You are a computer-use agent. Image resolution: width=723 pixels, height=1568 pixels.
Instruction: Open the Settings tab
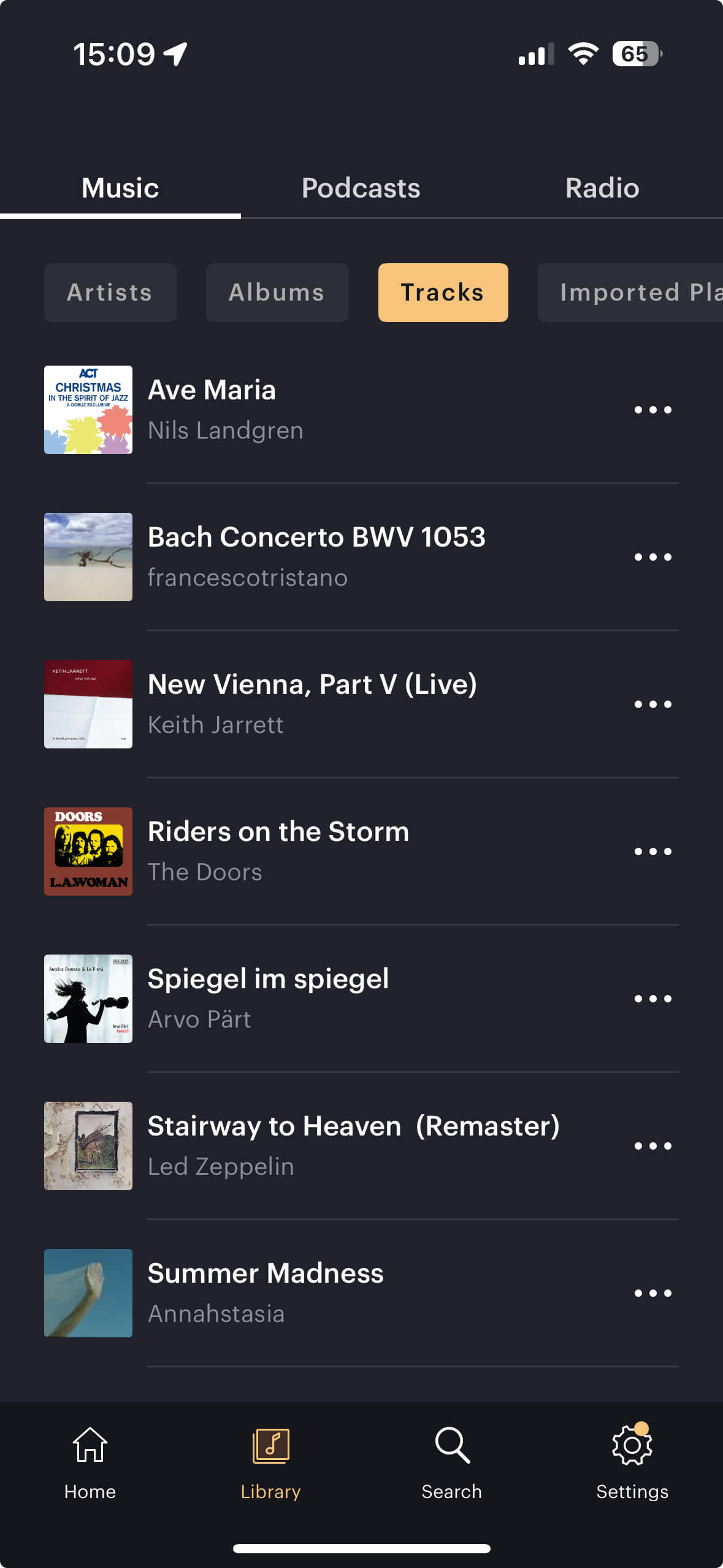point(632,1463)
